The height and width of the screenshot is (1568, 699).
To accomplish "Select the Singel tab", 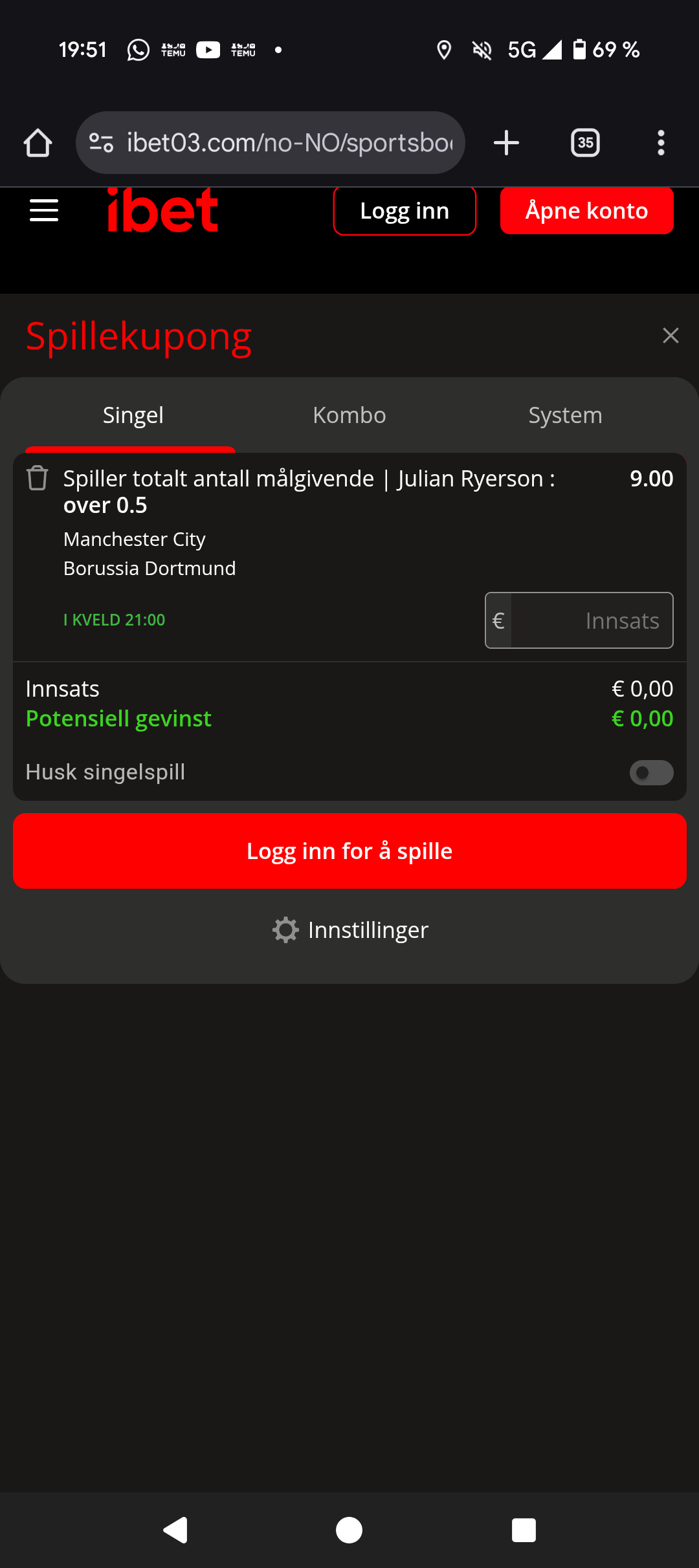I will (133, 415).
